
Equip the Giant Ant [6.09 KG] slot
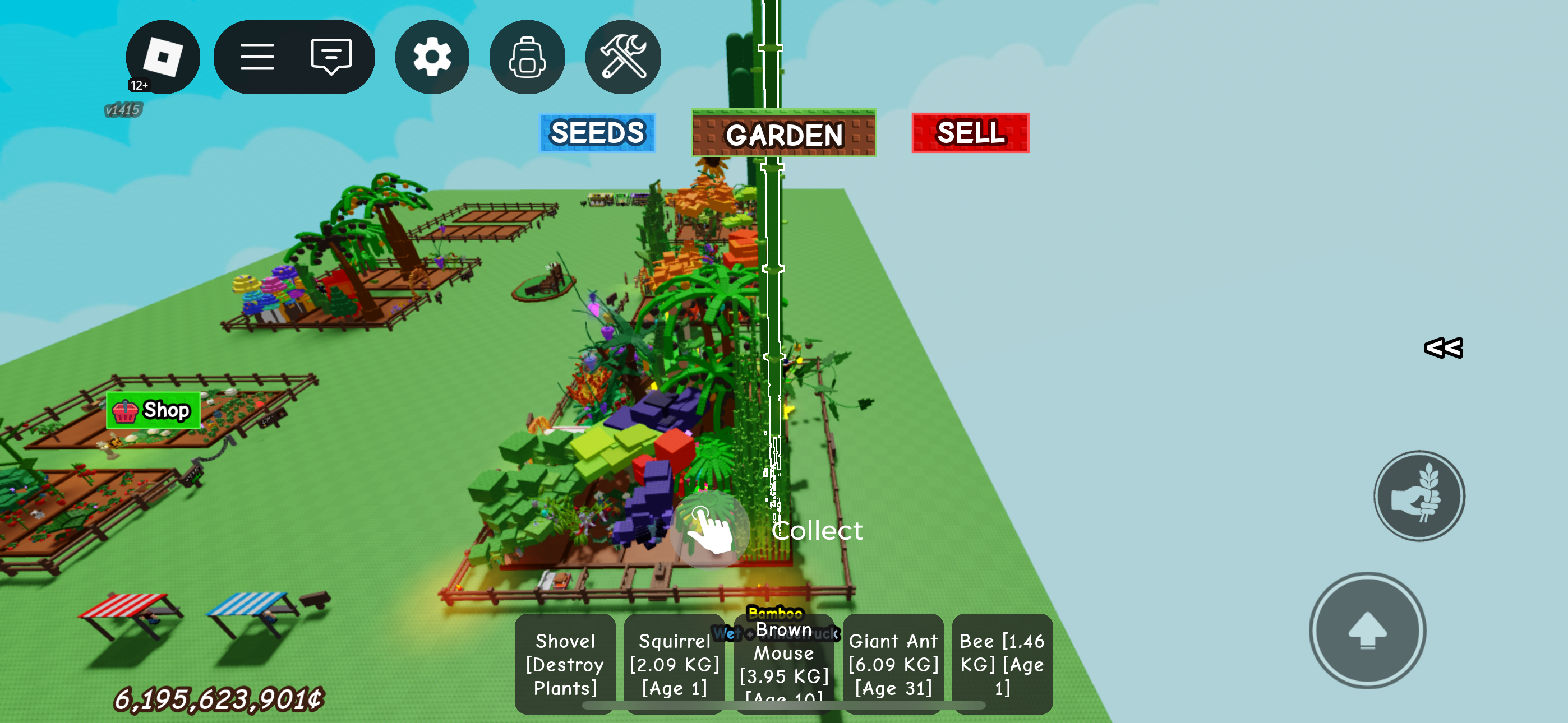pos(893,664)
